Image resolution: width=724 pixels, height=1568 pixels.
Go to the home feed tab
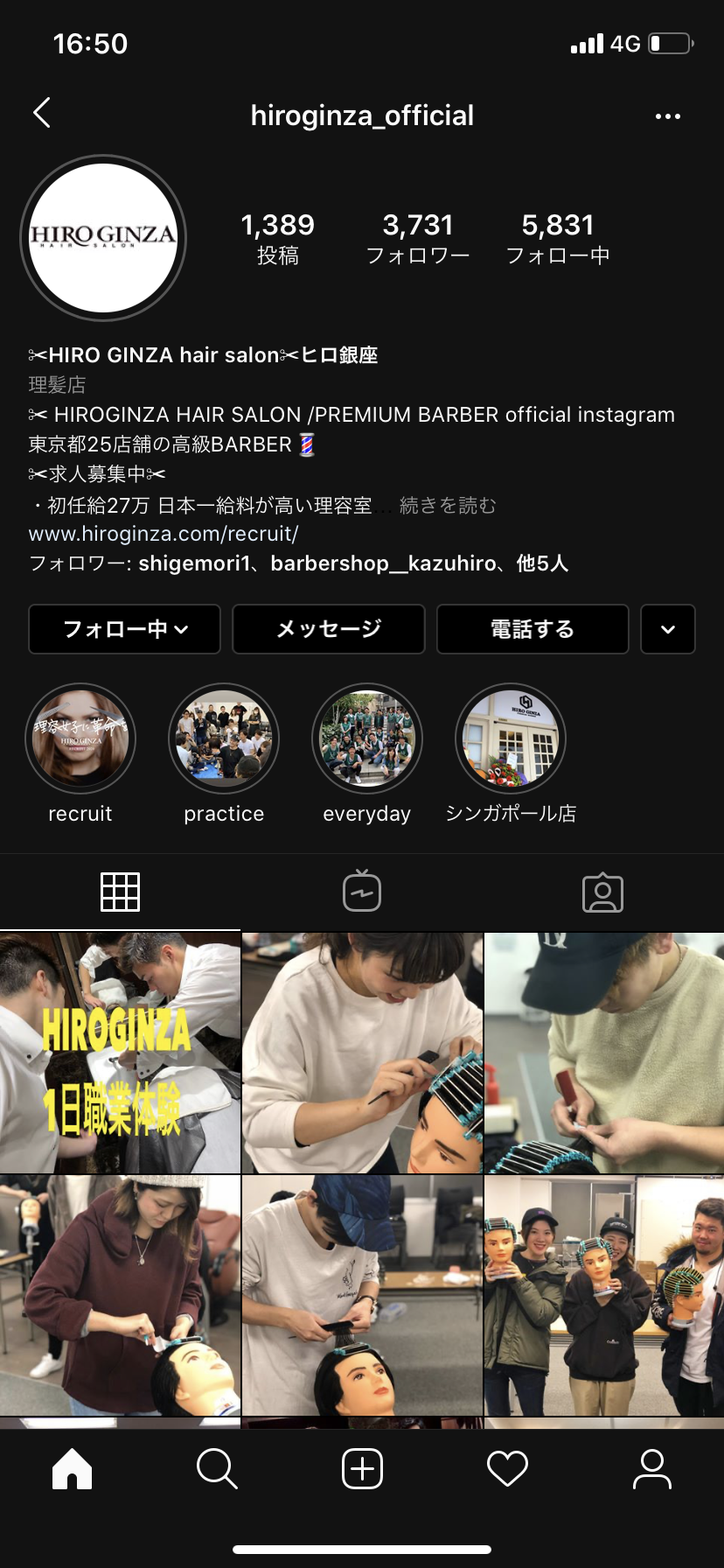click(72, 1468)
